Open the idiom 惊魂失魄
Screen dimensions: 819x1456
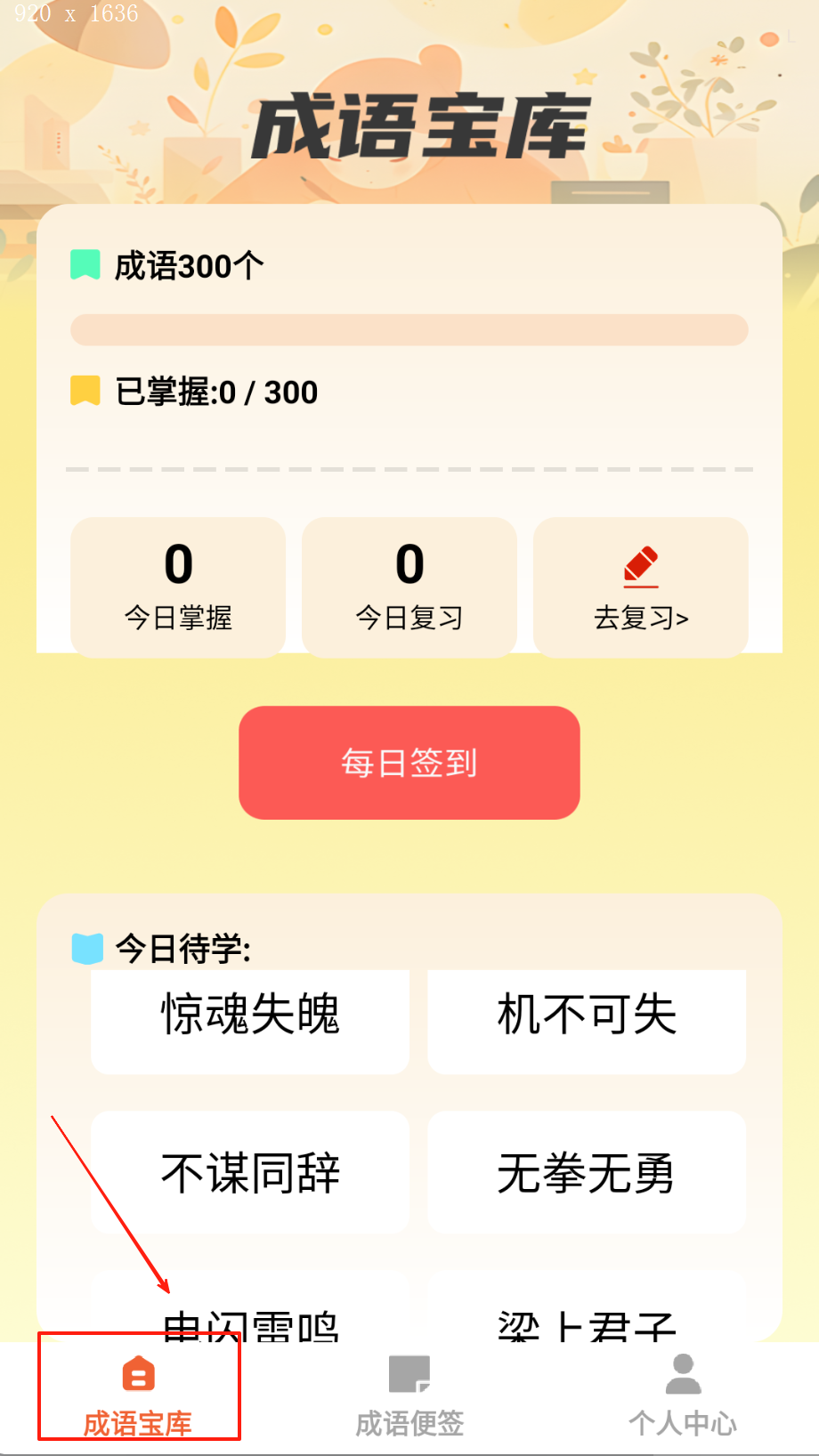250,1016
